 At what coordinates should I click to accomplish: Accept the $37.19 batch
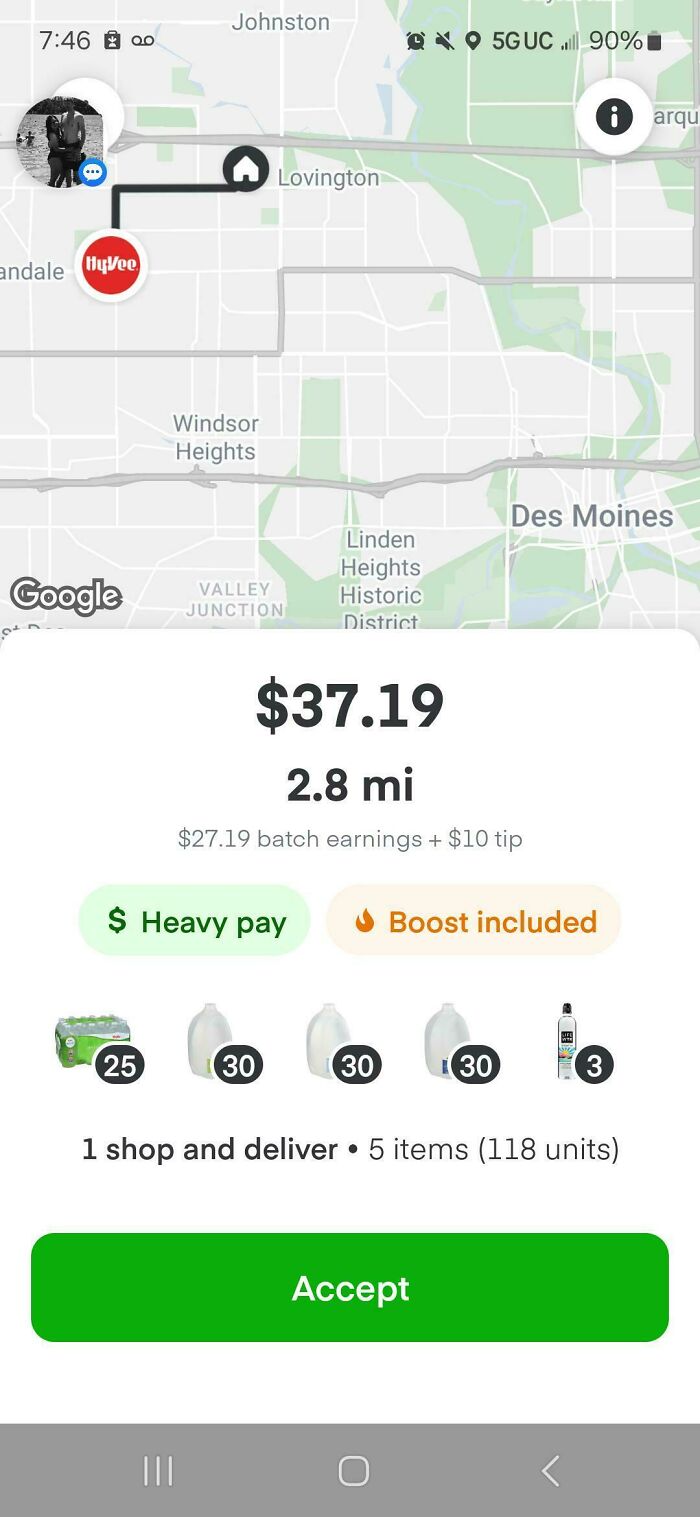point(350,1287)
